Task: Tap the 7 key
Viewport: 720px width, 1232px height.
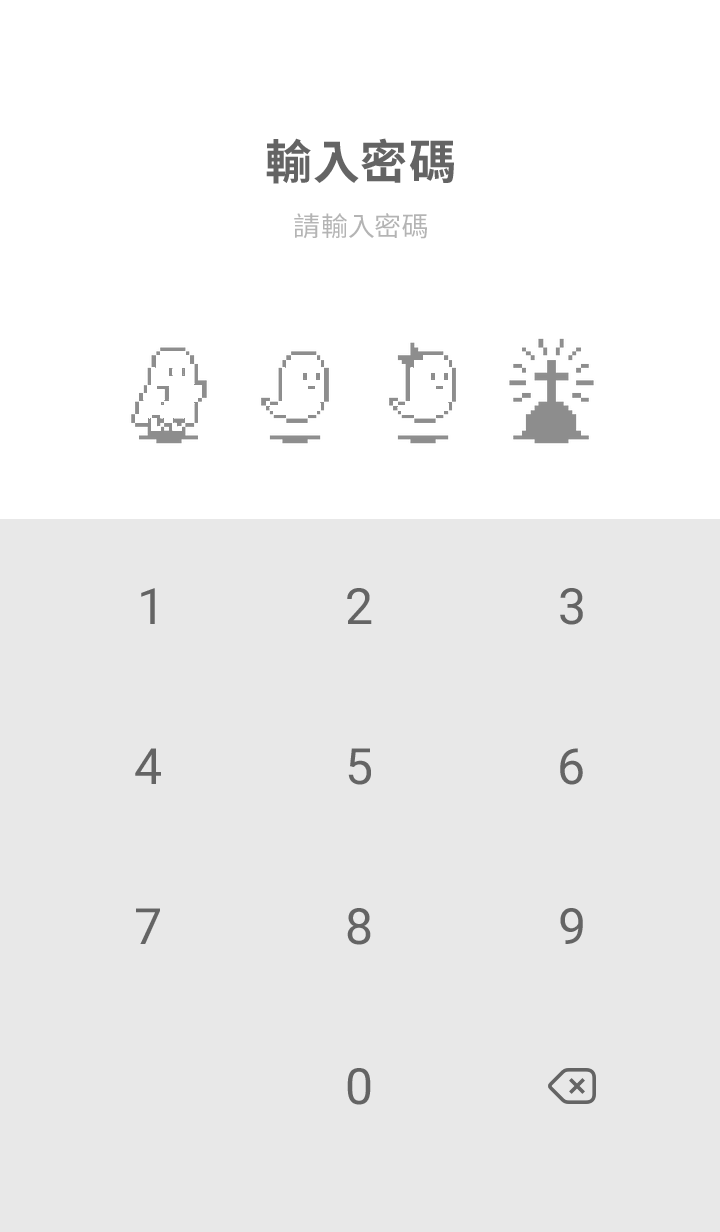Action: click(x=148, y=927)
